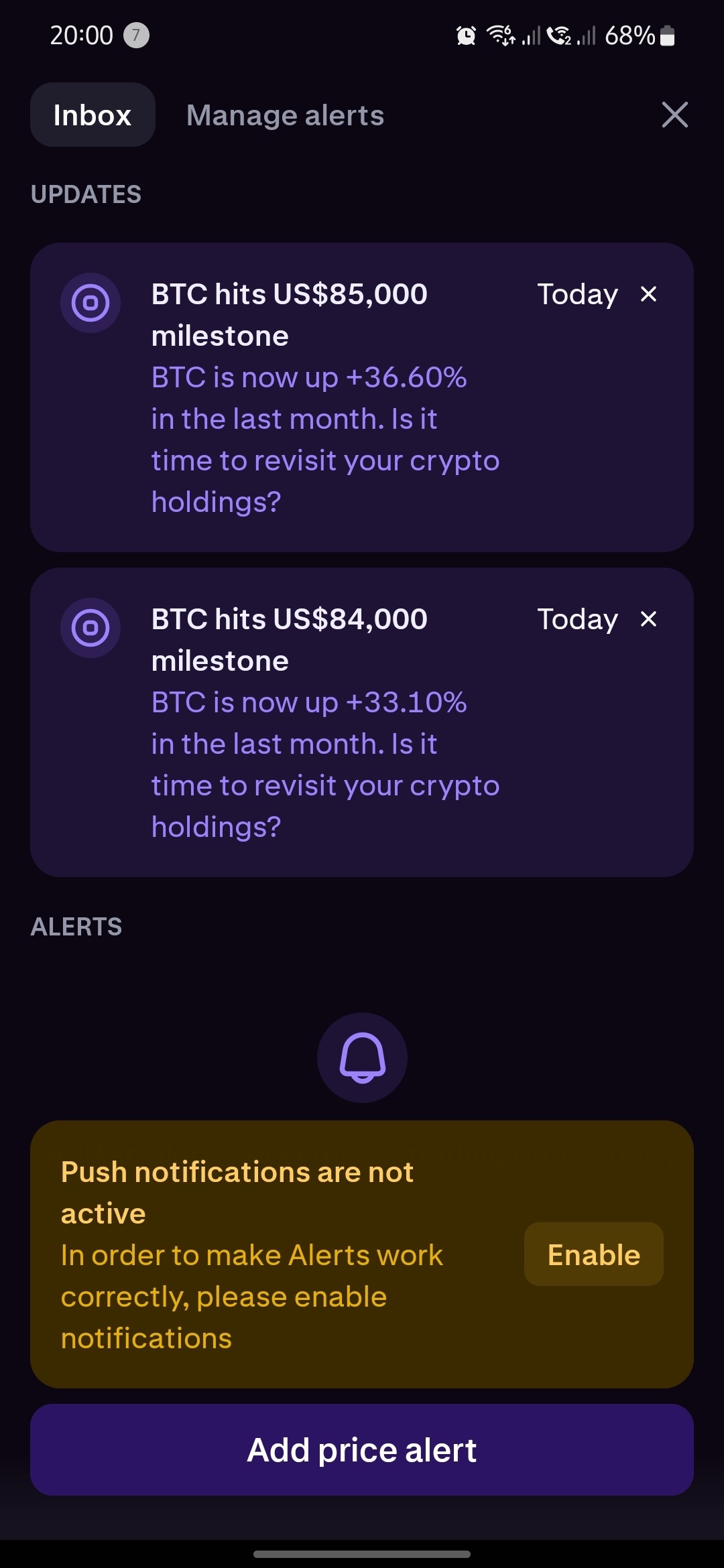Dismiss the BTC US$84,000 milestone update
The width and height of the screenshot is (724, 1568).
(x=648, y=619)
